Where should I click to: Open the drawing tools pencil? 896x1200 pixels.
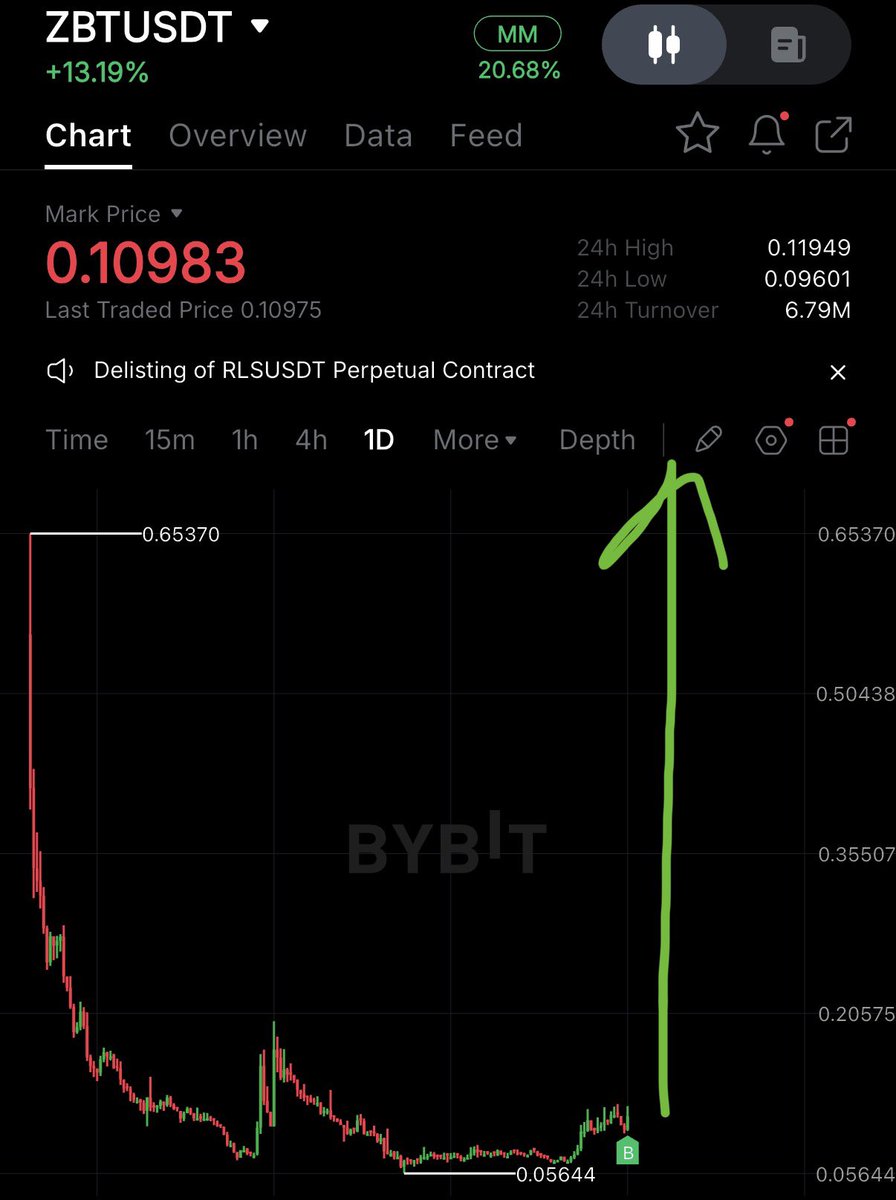(708, 440)
